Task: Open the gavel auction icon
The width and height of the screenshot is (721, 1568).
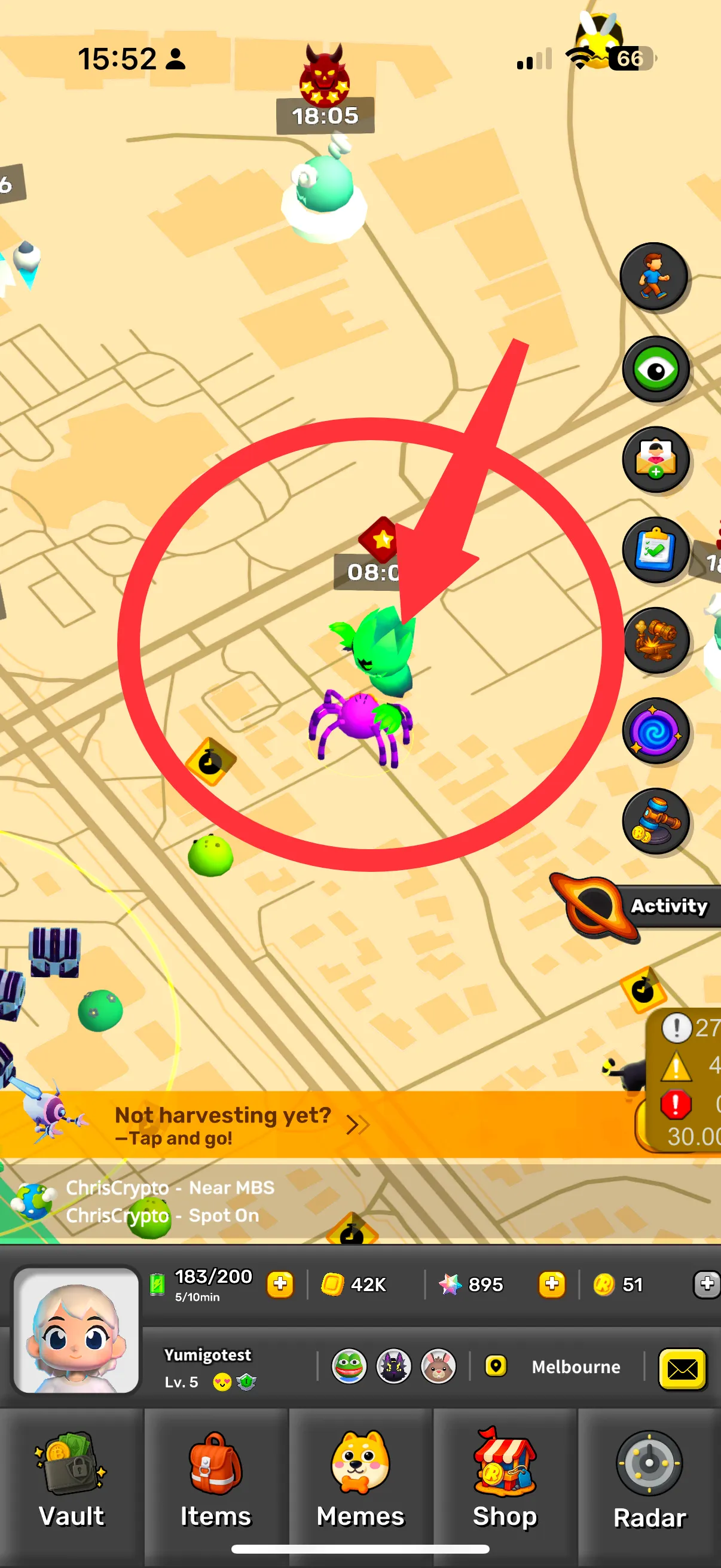Action: (x=656, y=822)
